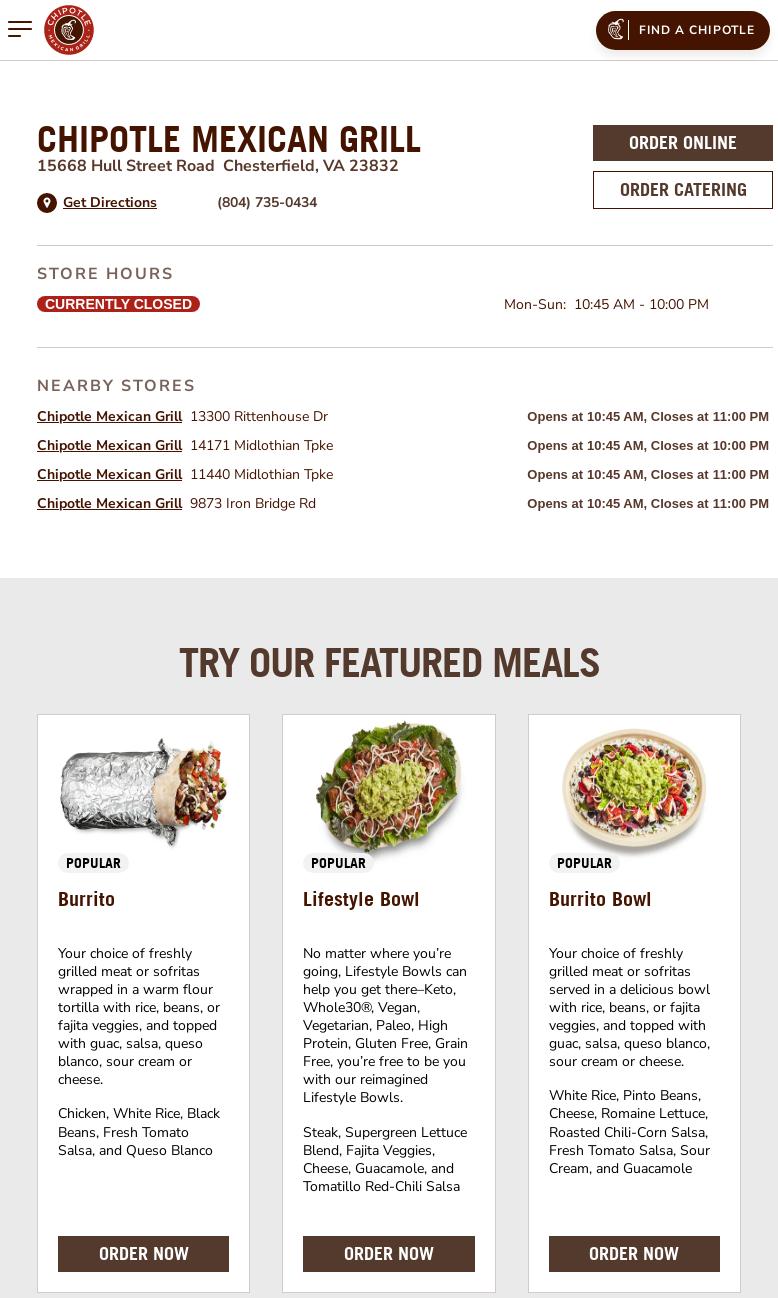The height and width of the screenshot is (1298, 778).
Task: Click Order Now under Burrito
Action: point(143,1253)
